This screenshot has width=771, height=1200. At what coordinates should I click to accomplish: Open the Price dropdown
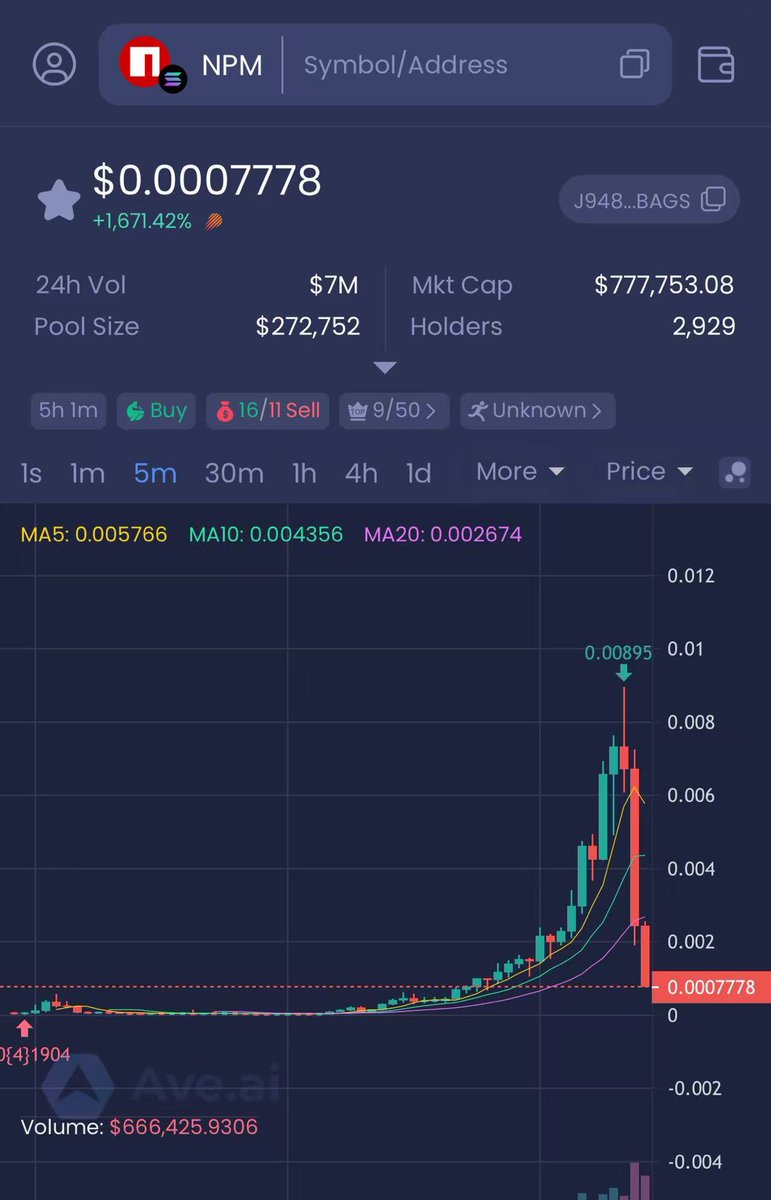tap(649, 472)
